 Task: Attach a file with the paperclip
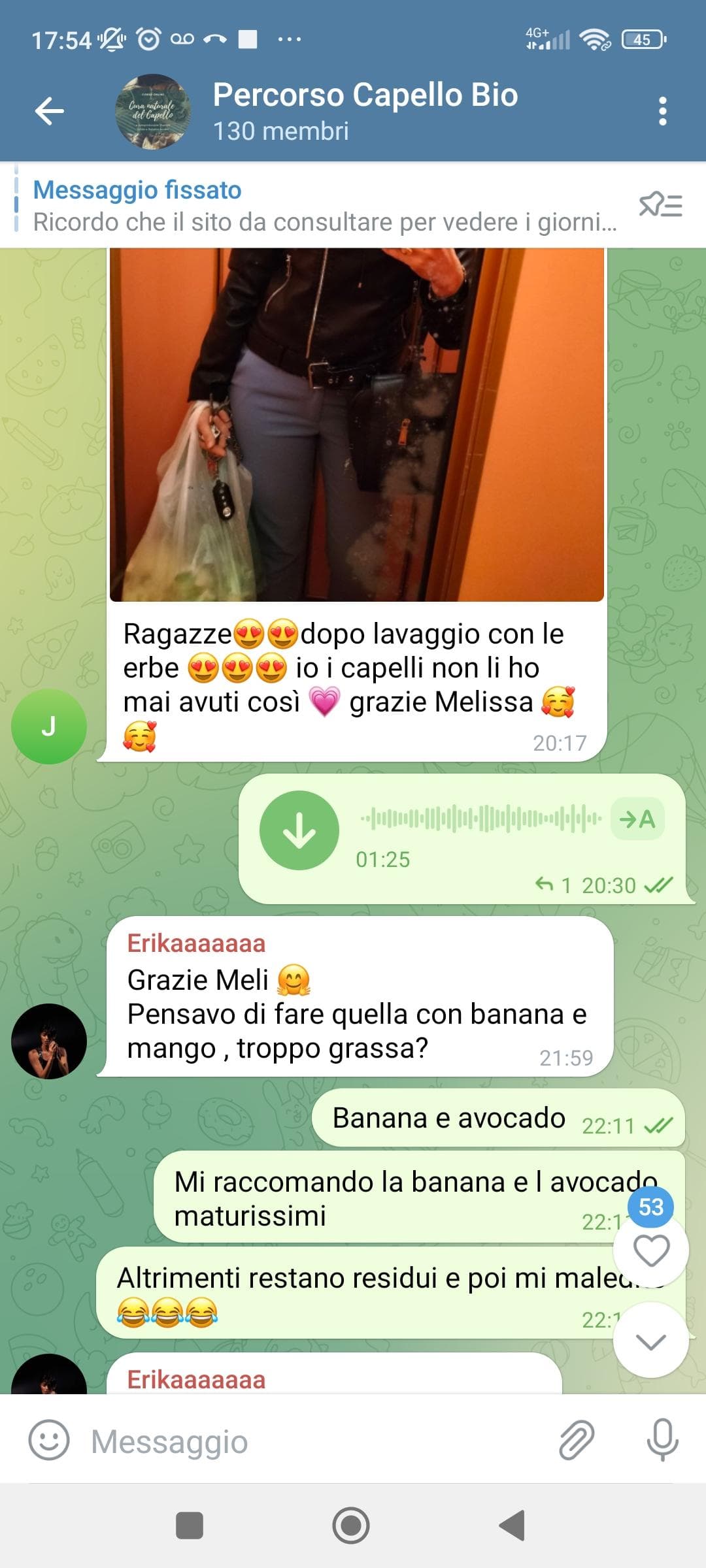click(x=577, y=1441)
